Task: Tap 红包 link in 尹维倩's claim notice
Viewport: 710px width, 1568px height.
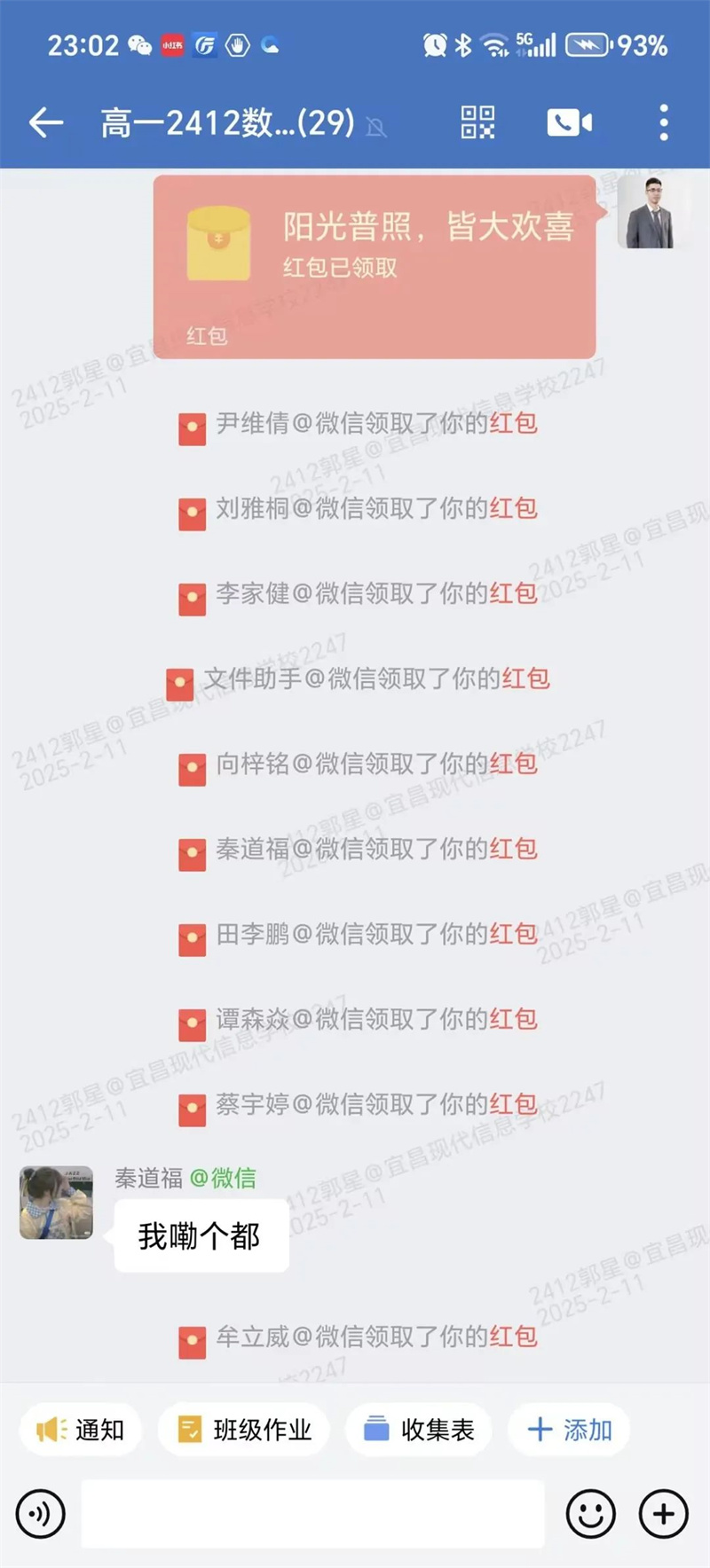Action: coord(513,423)
